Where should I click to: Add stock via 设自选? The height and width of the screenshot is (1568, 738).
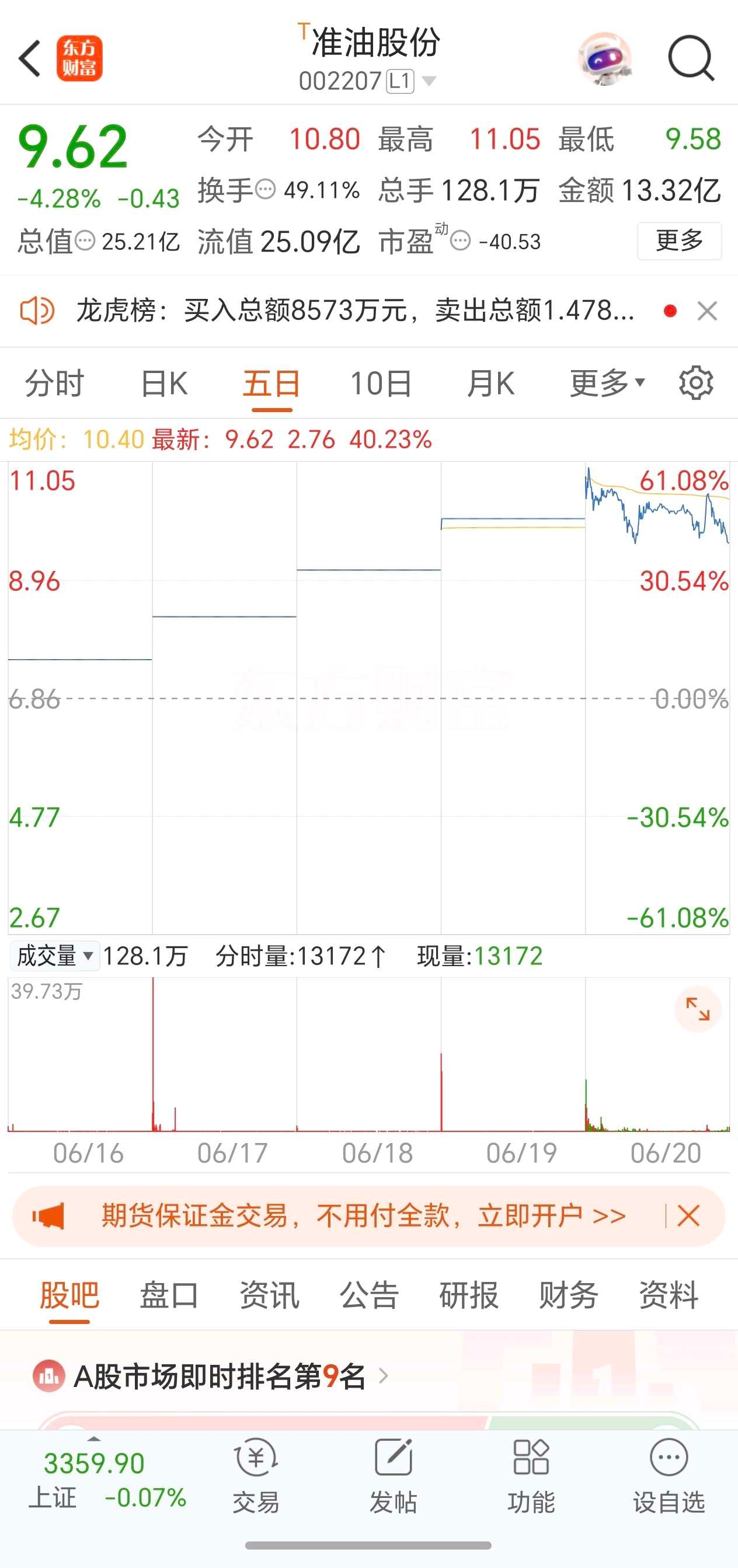click(x=669, y=1478)
